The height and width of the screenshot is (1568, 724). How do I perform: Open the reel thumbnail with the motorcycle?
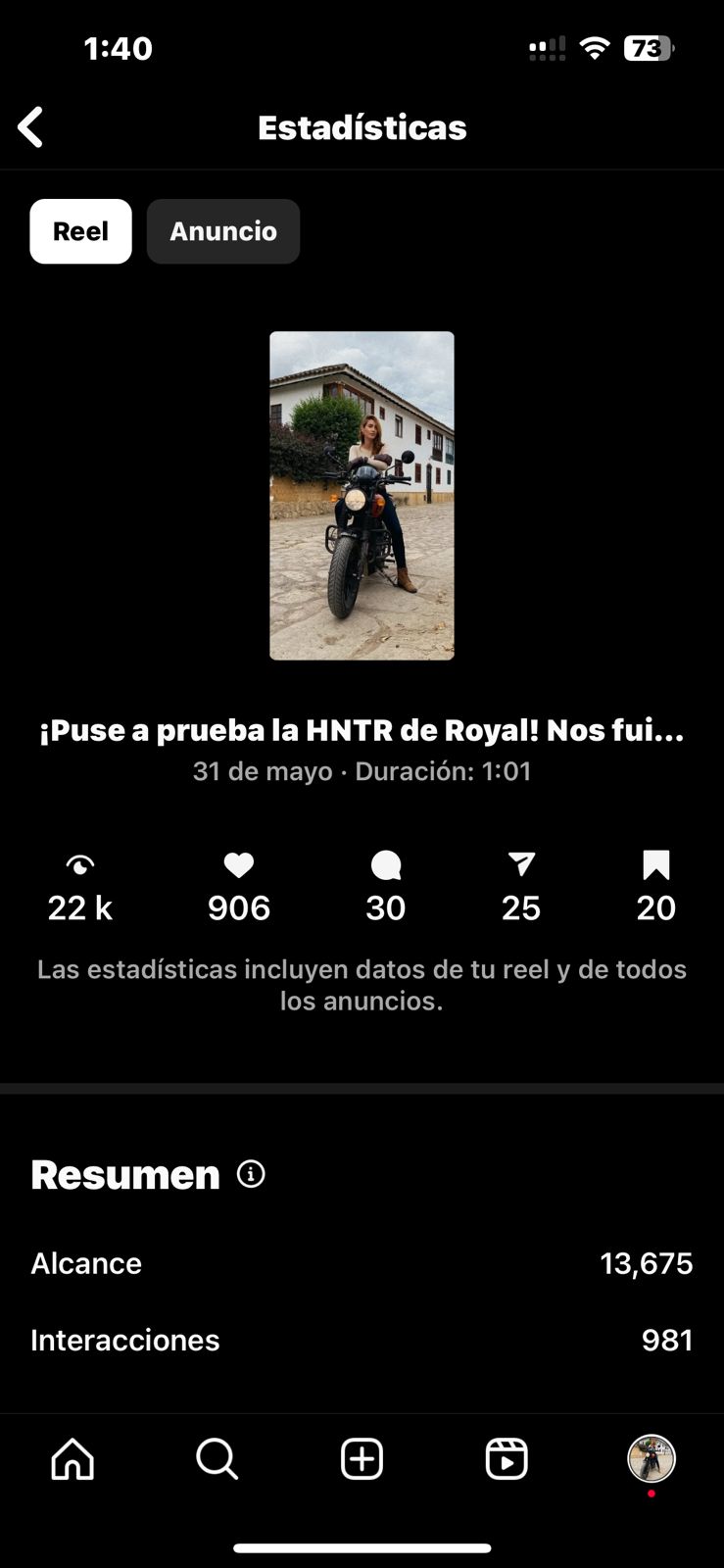362,495
